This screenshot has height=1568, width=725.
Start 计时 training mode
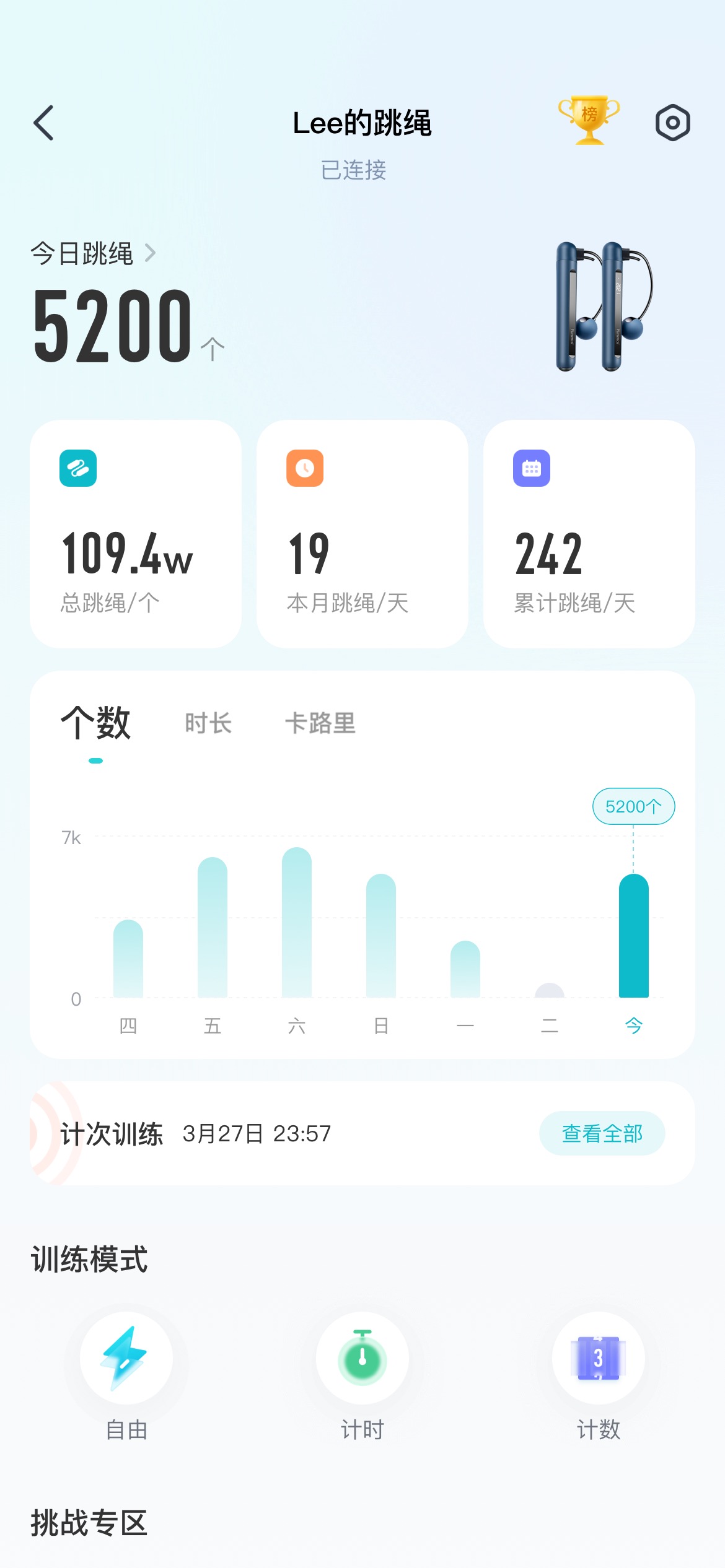[x=362, y=1359]
